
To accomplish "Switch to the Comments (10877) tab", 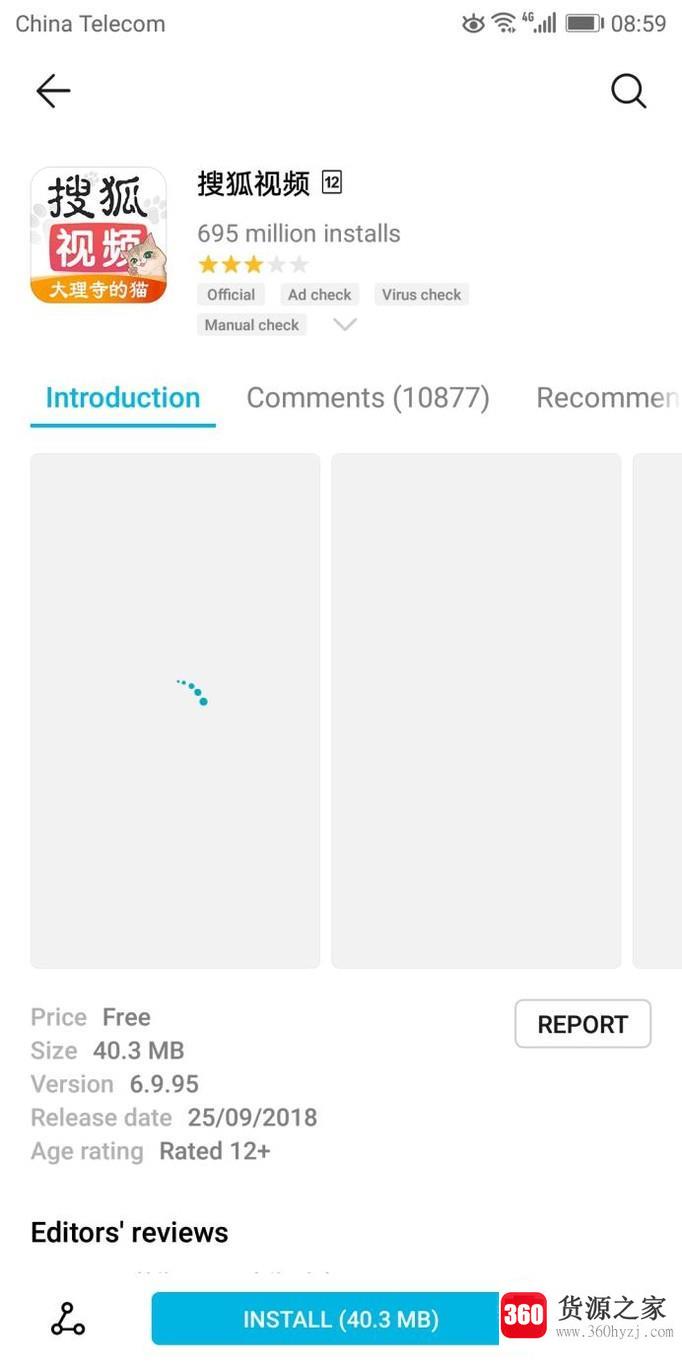I will click(368, 398).
